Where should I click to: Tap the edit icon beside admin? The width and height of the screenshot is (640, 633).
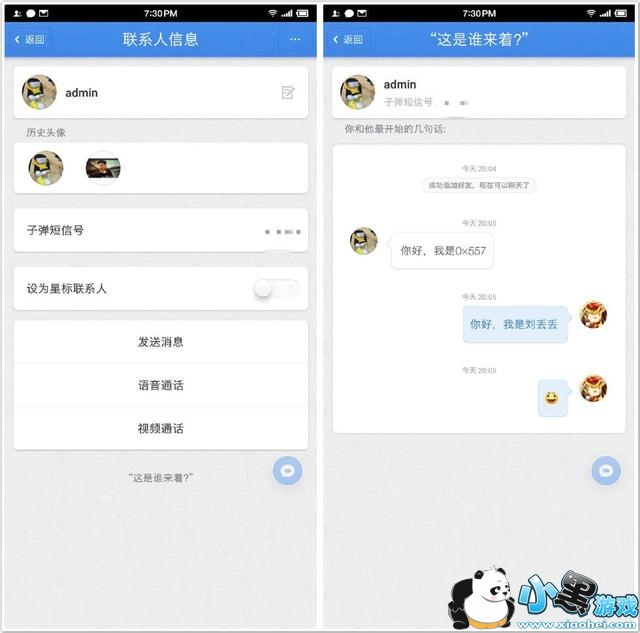click(288, 93)
